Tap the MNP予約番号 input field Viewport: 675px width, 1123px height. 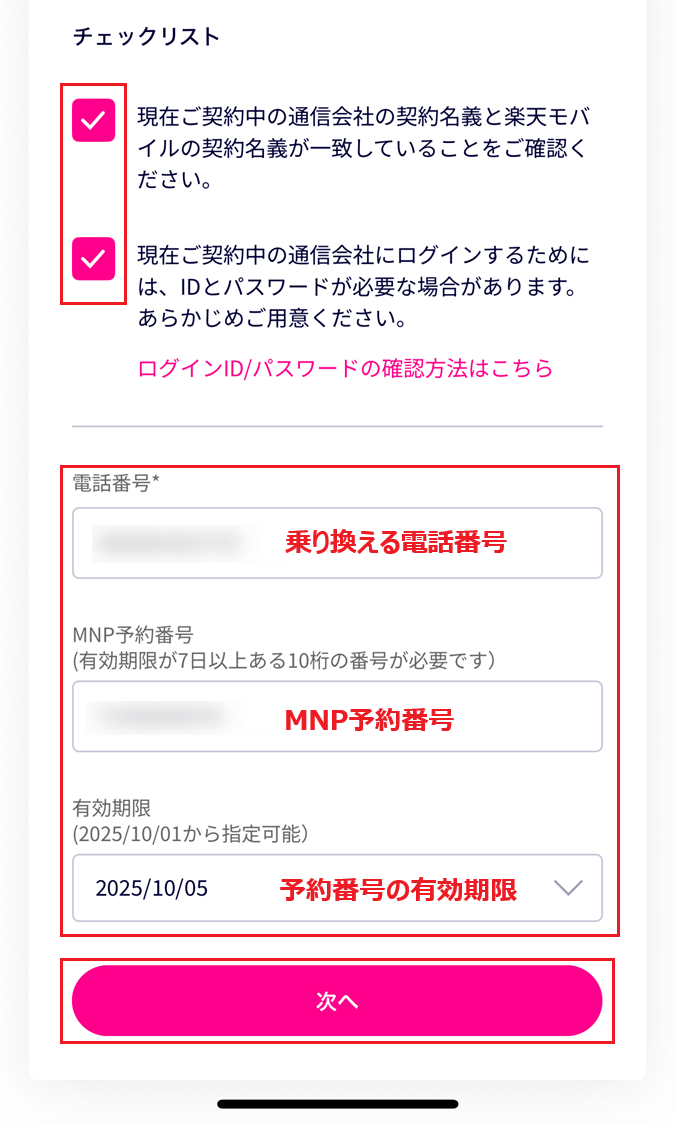coord(337,716)
